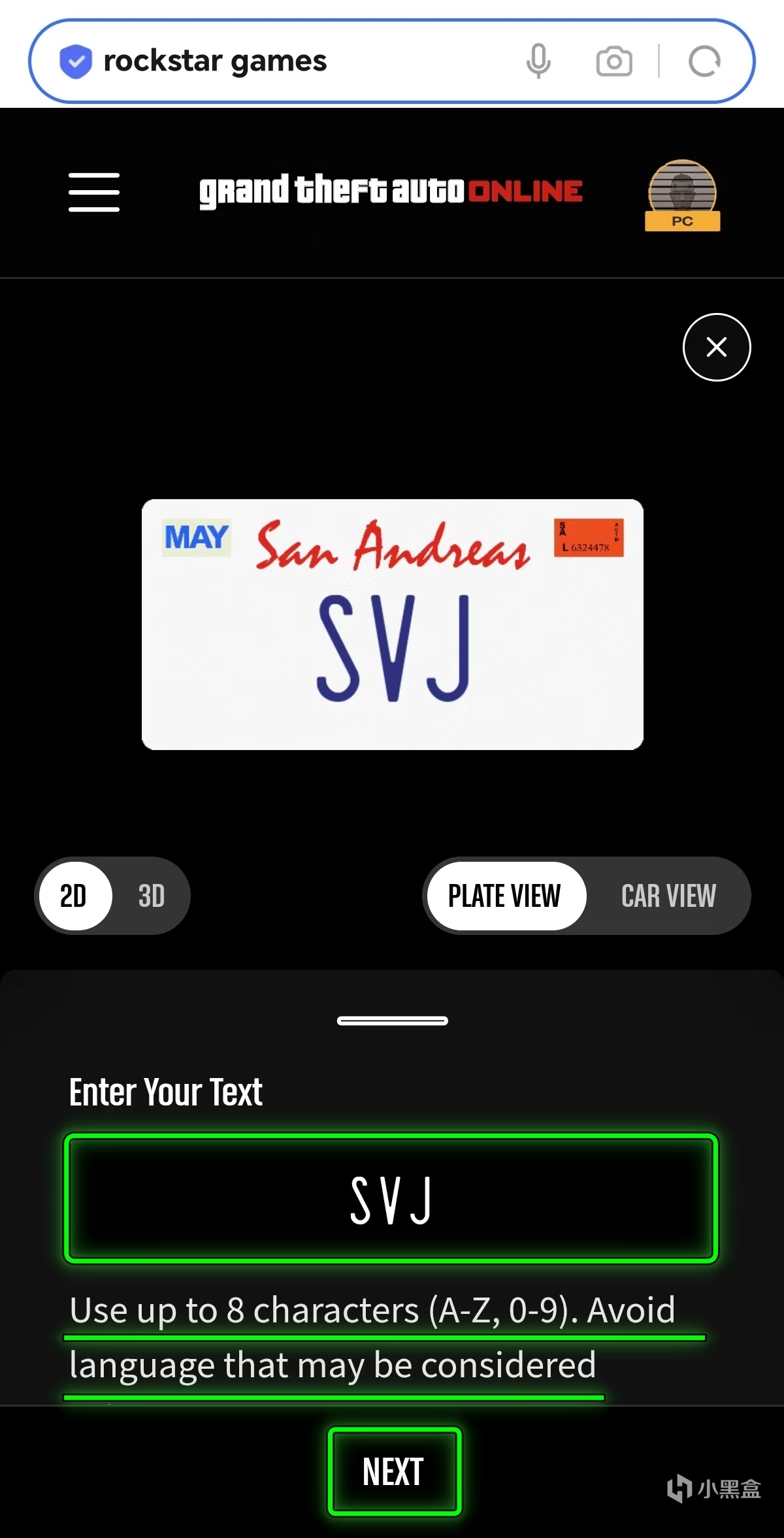This screenshot has height=1538, width=784.
Task: Open camera image search
Action: coord(613,61)
